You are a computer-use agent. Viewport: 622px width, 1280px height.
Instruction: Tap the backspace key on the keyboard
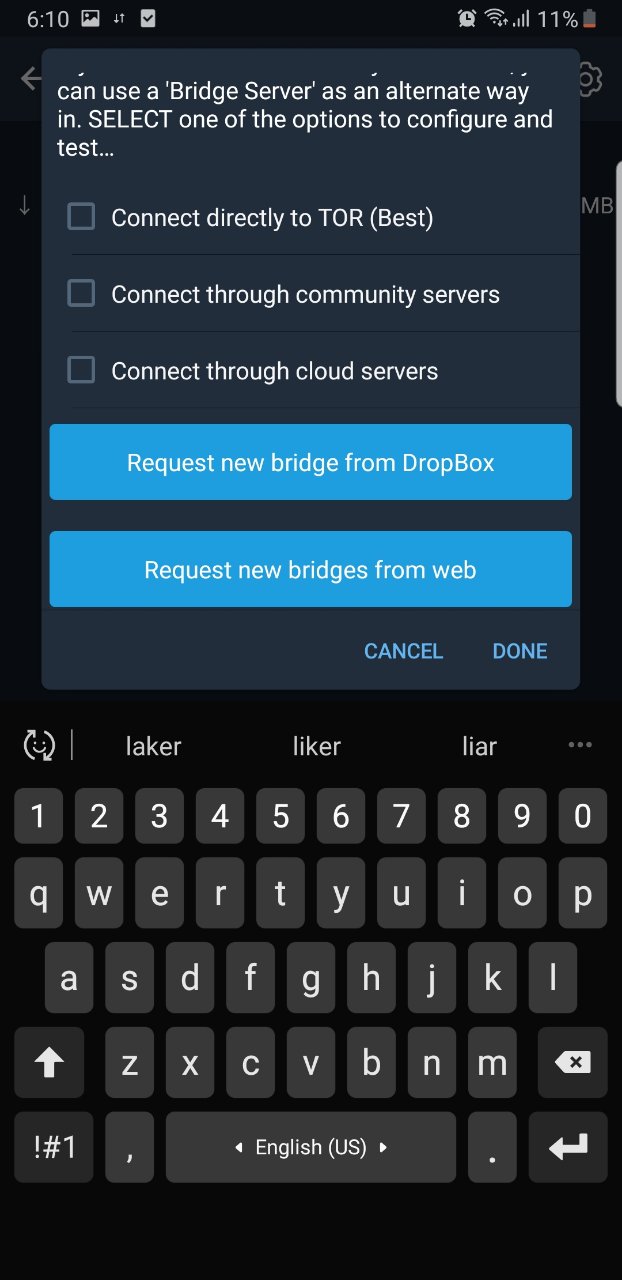click(x=572, y=1063)
